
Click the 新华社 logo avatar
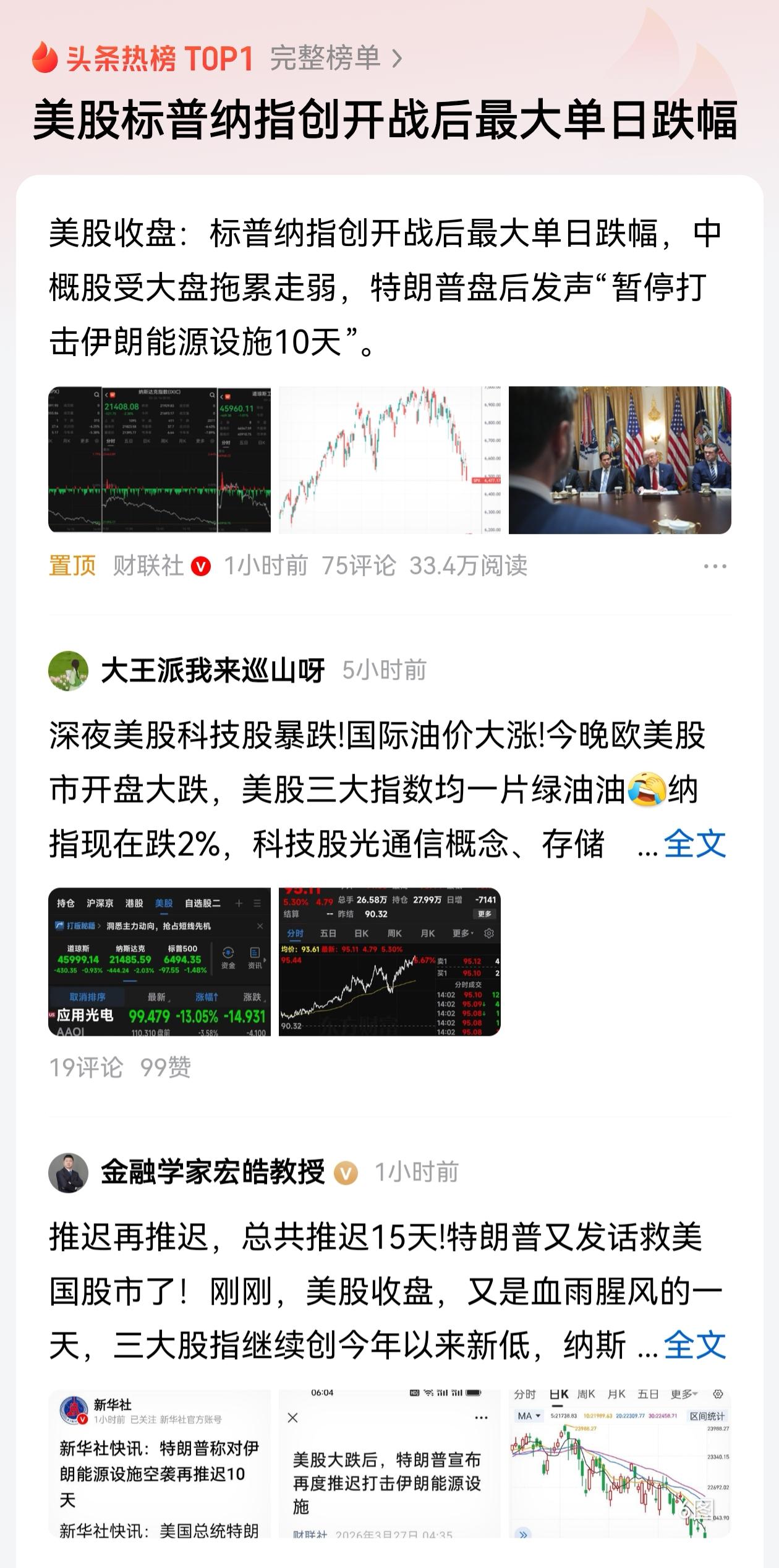coord(75,1409)
